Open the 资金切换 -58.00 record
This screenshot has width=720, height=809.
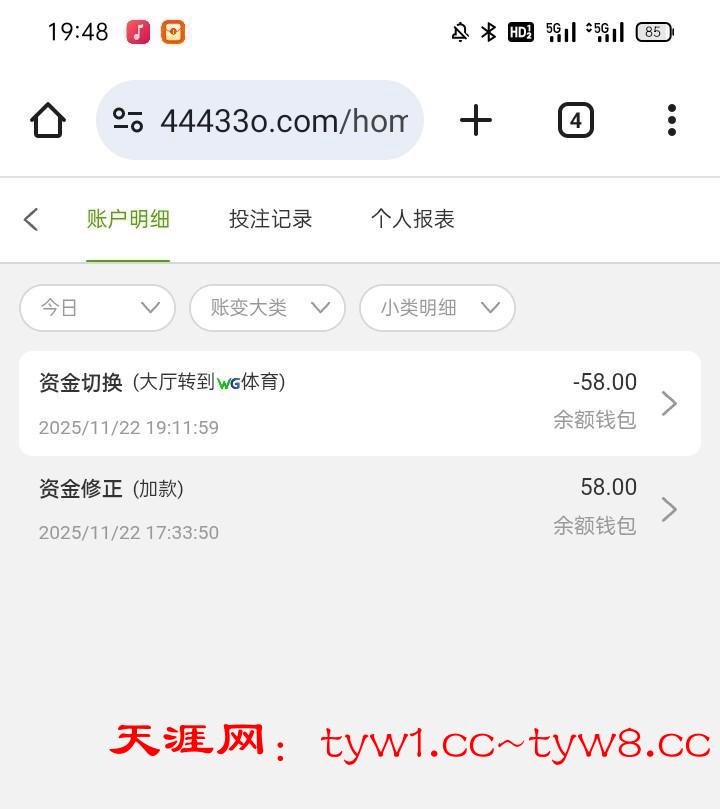(x=360, y=403)
